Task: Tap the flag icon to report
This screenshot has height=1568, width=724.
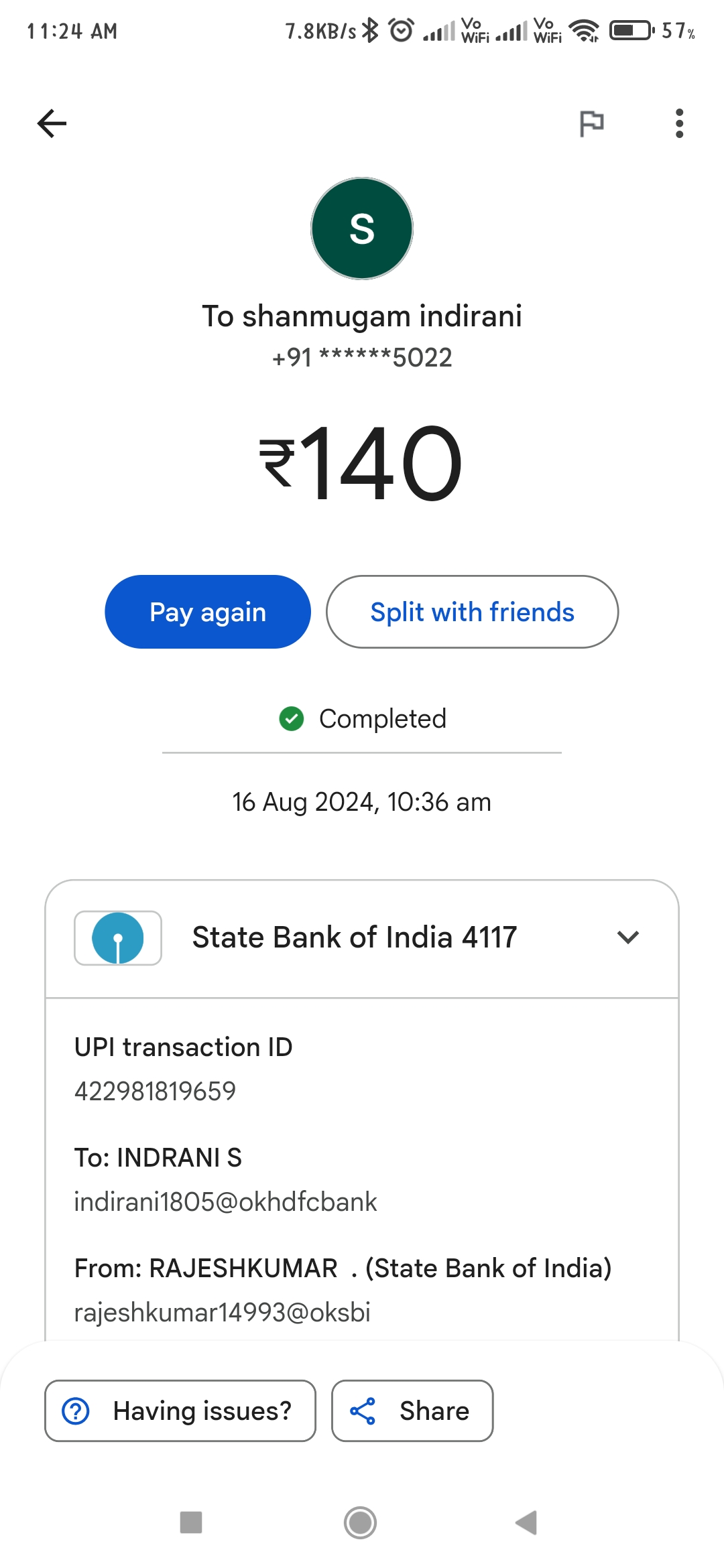Action: point(592,123)
